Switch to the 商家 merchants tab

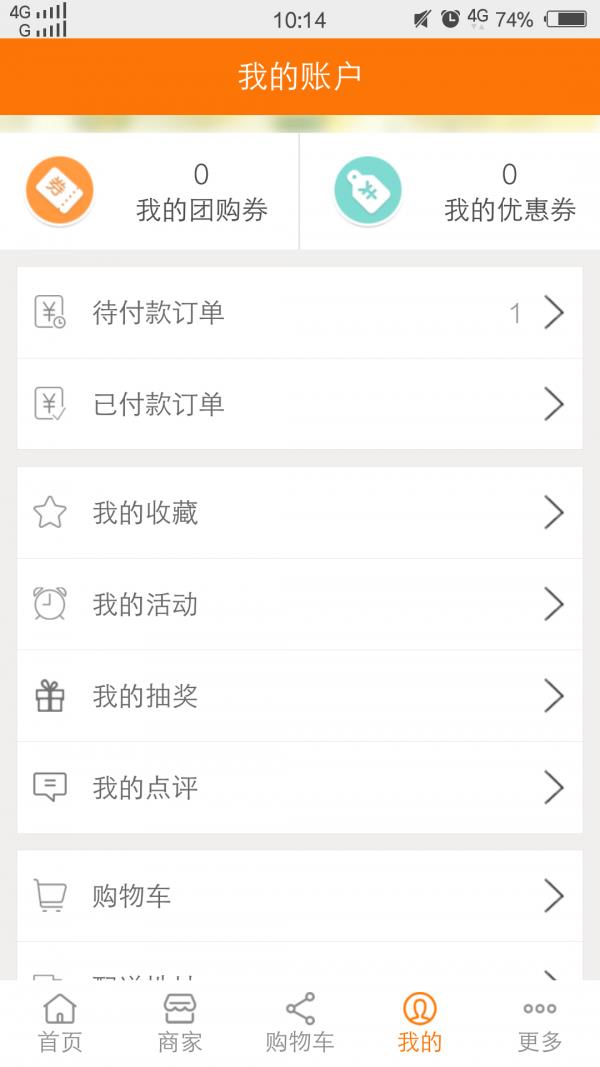click(x=180, y=1023)
